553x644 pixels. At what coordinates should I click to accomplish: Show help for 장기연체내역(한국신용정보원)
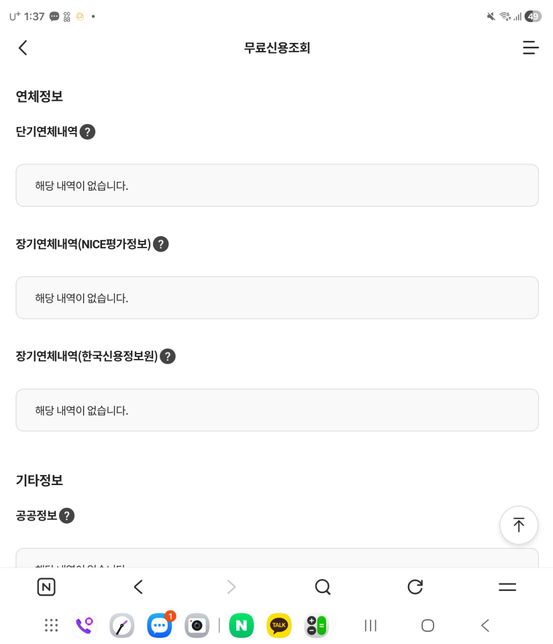[168, 356]
